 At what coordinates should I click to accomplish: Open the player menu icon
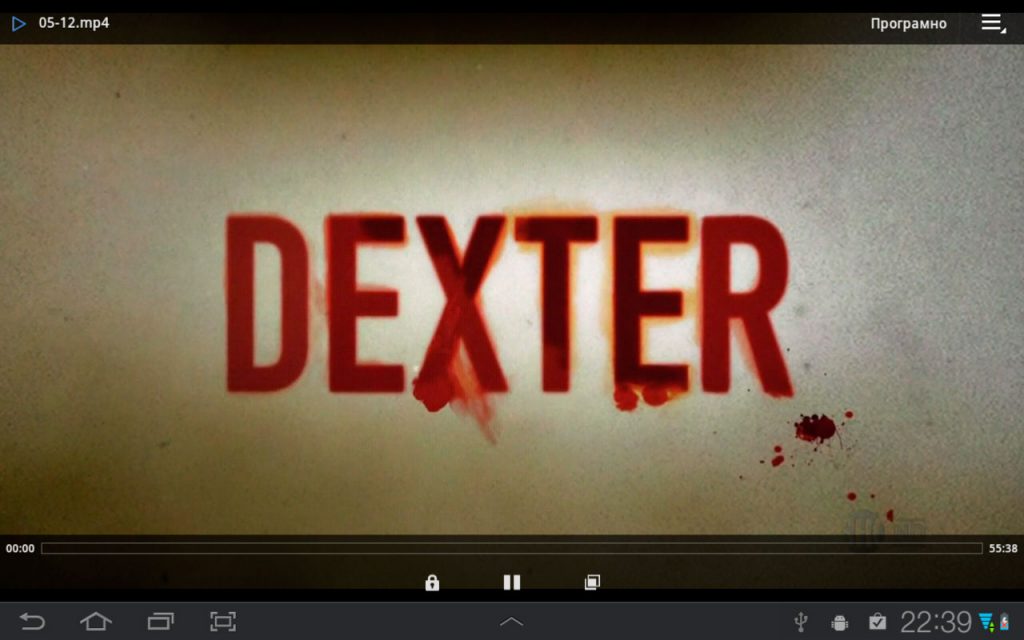(x=992, y=23)
